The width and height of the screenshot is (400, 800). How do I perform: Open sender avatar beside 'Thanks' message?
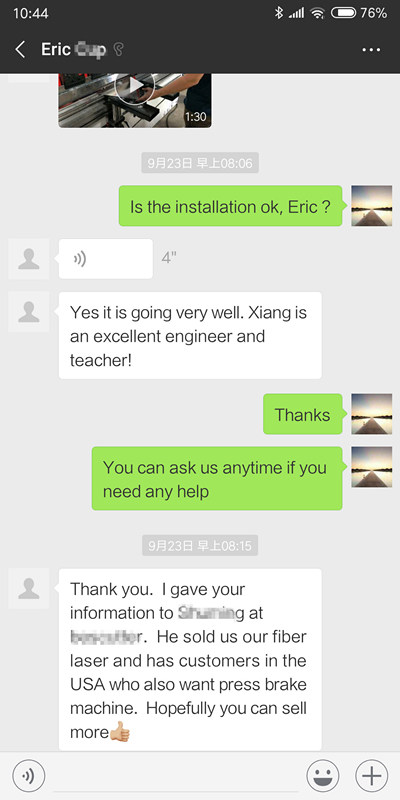coord(371,414)
